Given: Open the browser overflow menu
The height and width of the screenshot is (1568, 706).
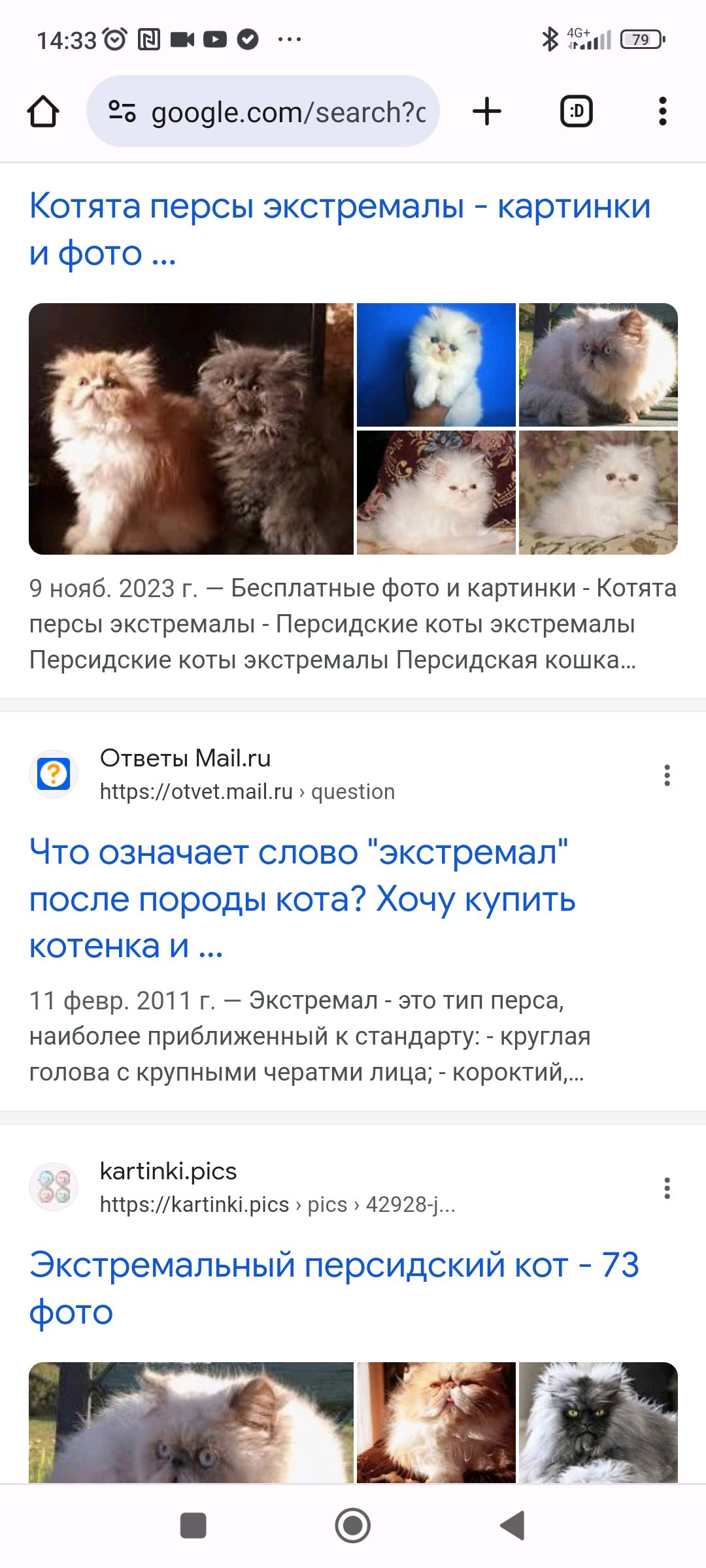Looking at the screenshot, I should pos(663,111).
